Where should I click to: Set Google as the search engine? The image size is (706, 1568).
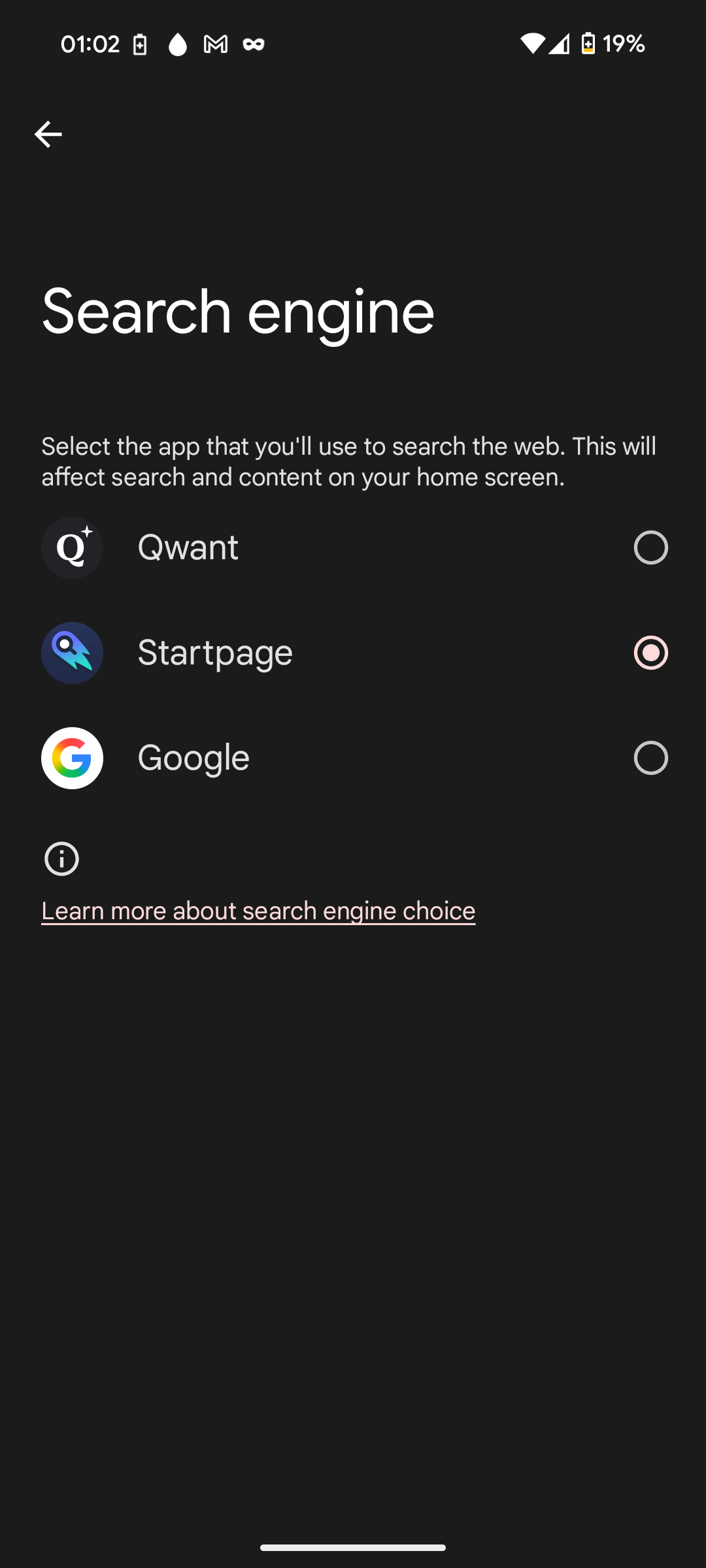pyautogui.click(x=650, y=758)
